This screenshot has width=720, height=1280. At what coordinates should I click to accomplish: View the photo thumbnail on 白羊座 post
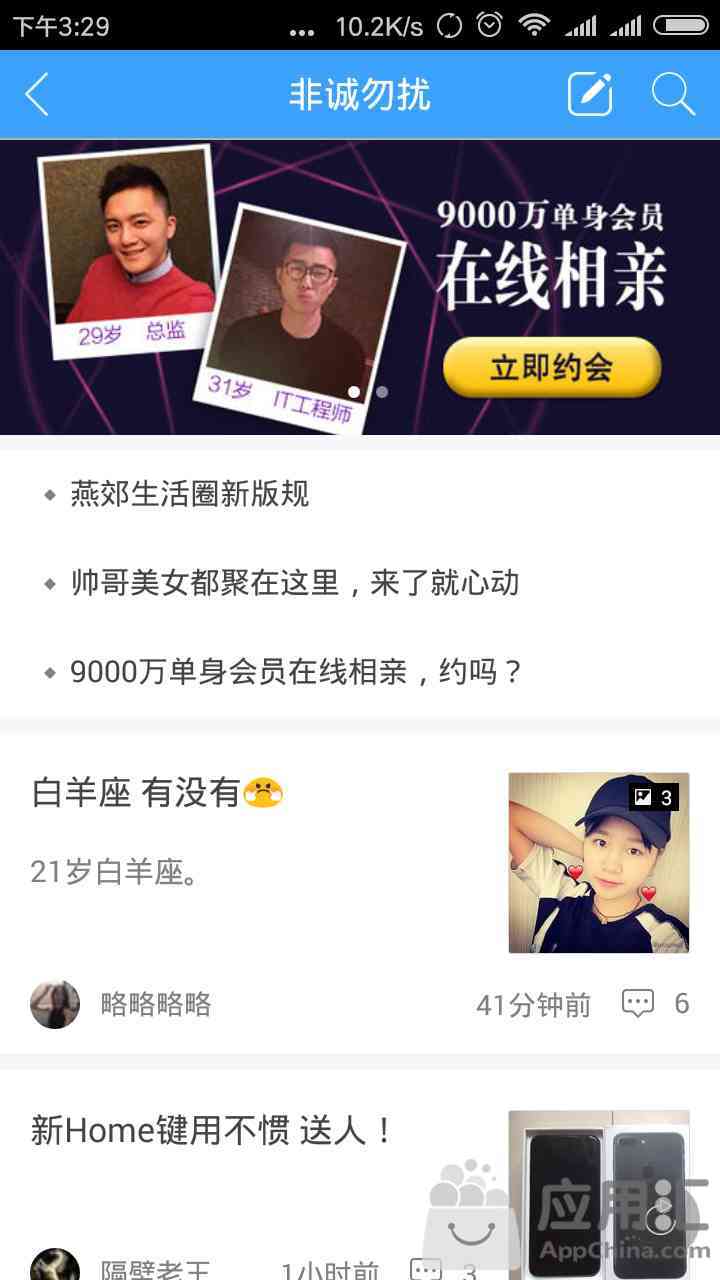(x=598, y=862)
